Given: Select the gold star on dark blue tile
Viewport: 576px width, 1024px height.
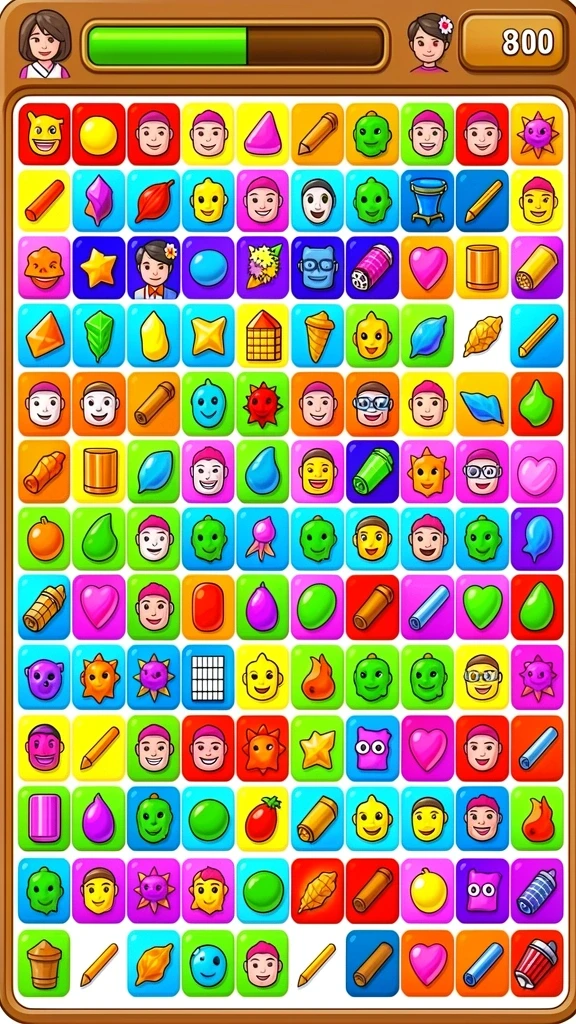Looking at the screenshot, I should click(99, 268).
